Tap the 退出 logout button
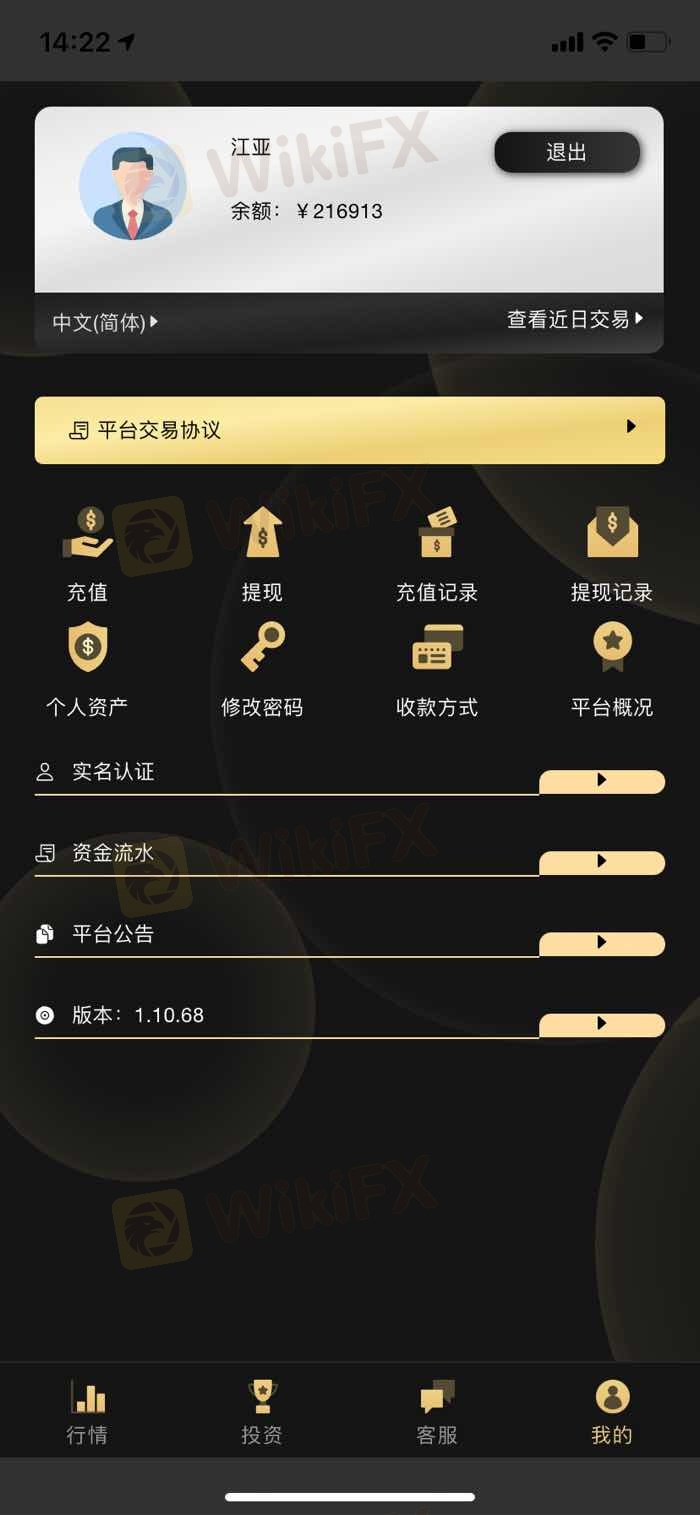Screen dimensions: 700x1515 pyautogui.click(x=566, y=153)
